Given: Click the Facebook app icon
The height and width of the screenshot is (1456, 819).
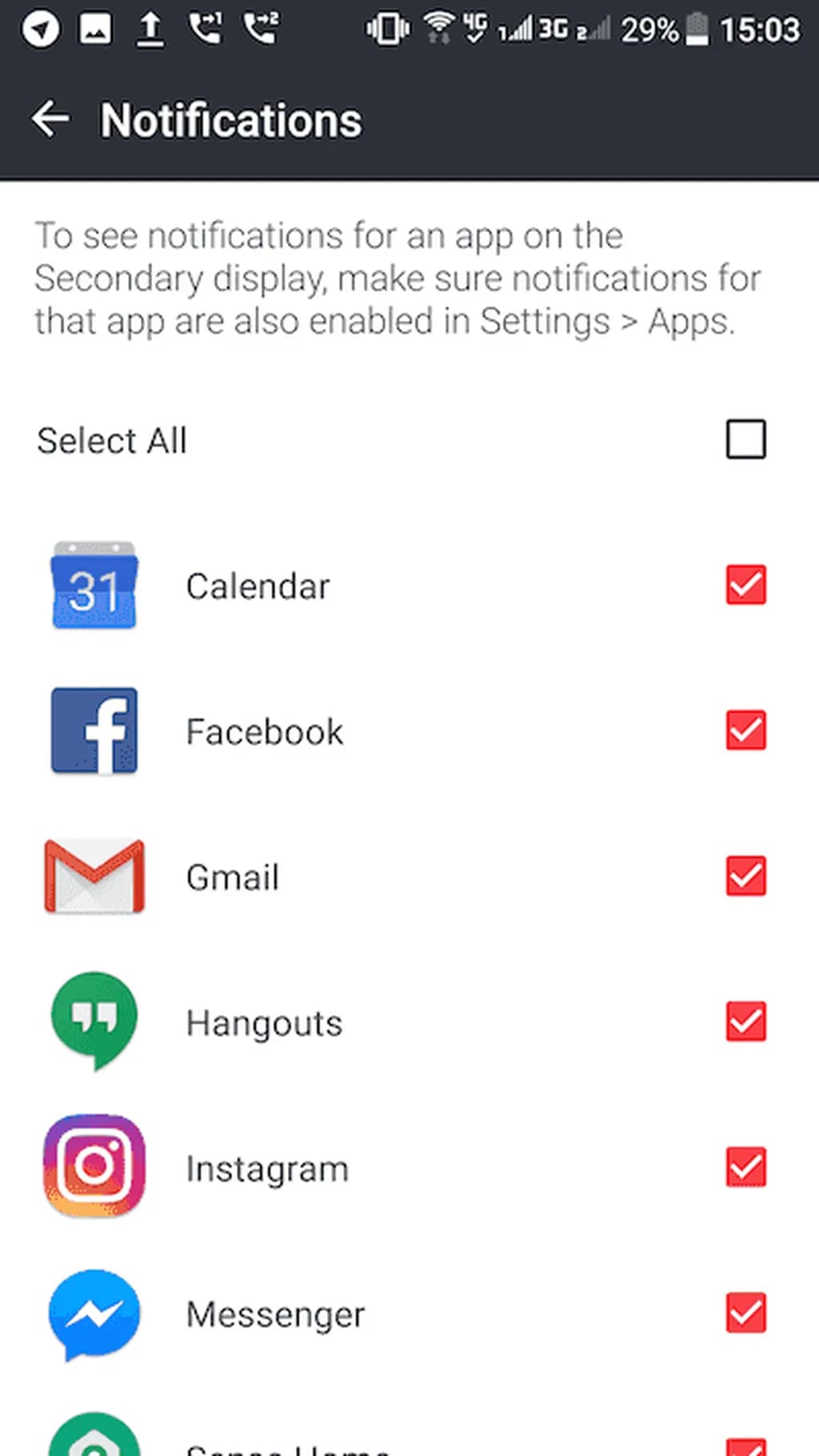Looking at the screenshot, I should coord(94,731).
